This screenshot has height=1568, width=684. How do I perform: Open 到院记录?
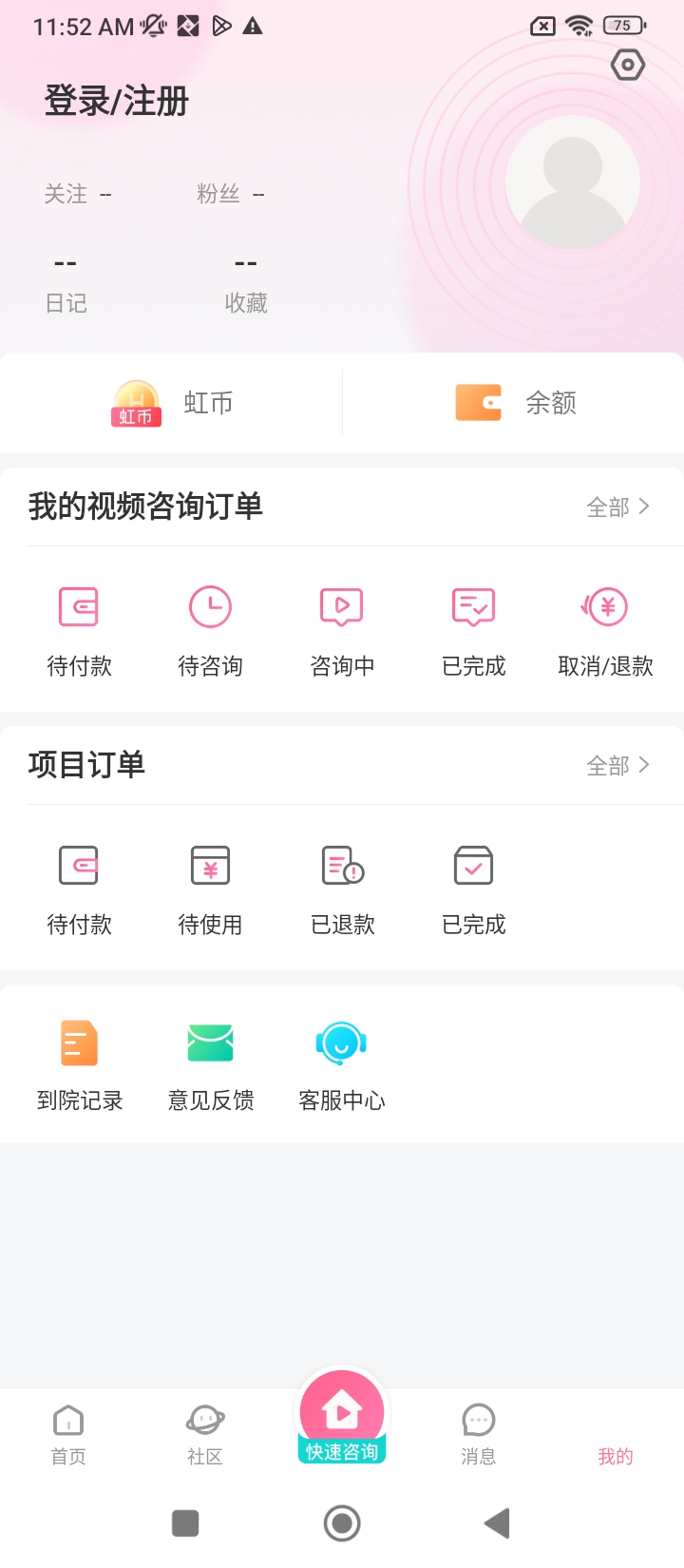tap(80, 1064)
